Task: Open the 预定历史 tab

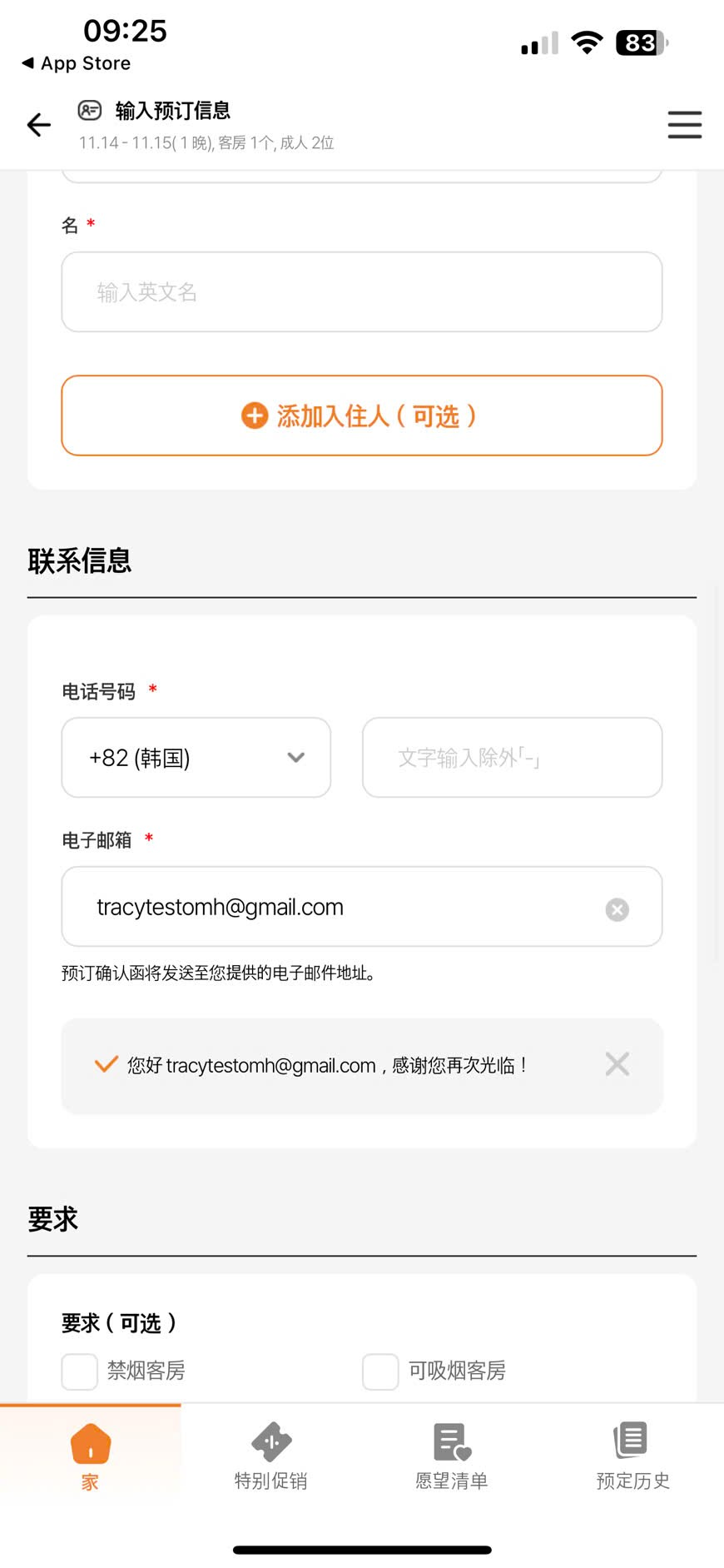Action: (x=632, y=1456)
